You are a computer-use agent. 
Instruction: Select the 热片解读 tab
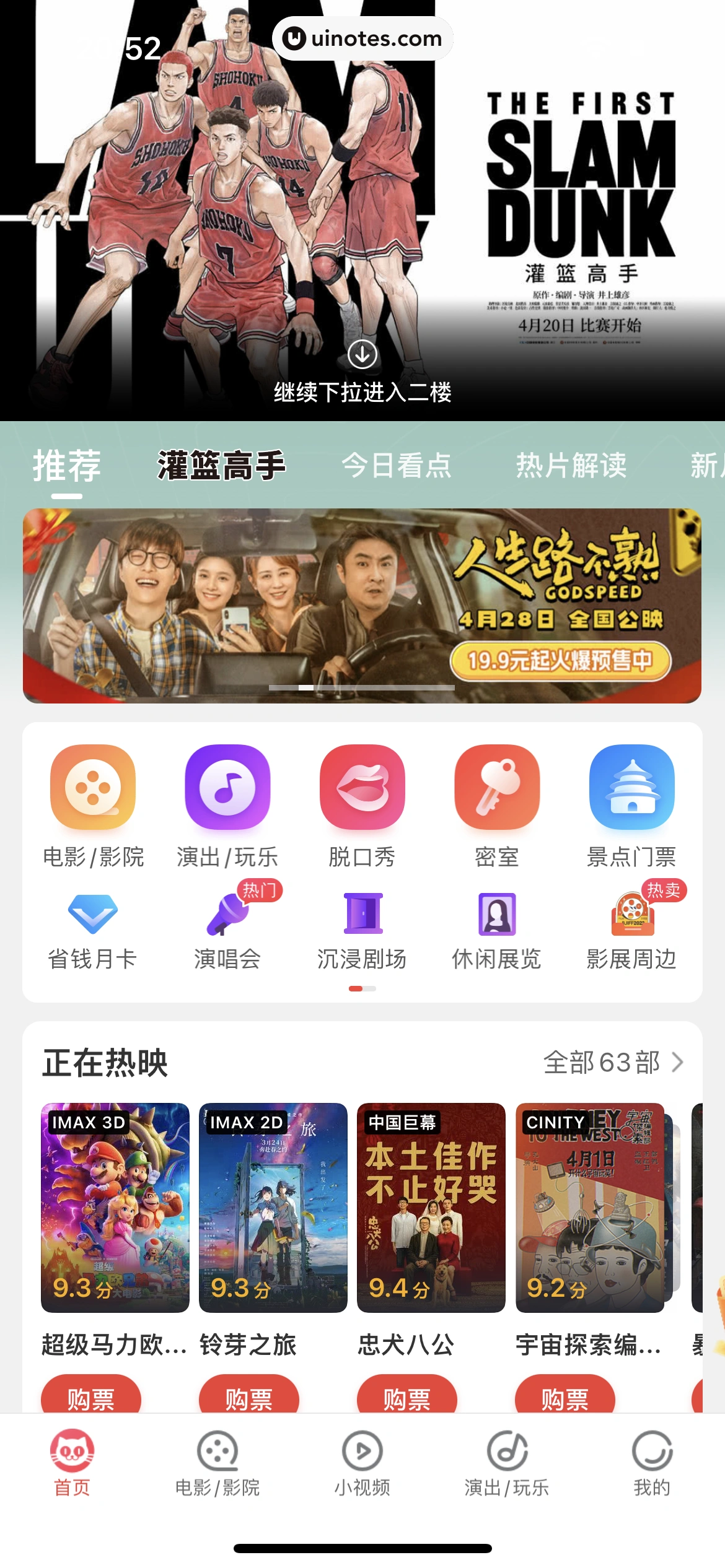click(571, 466)
